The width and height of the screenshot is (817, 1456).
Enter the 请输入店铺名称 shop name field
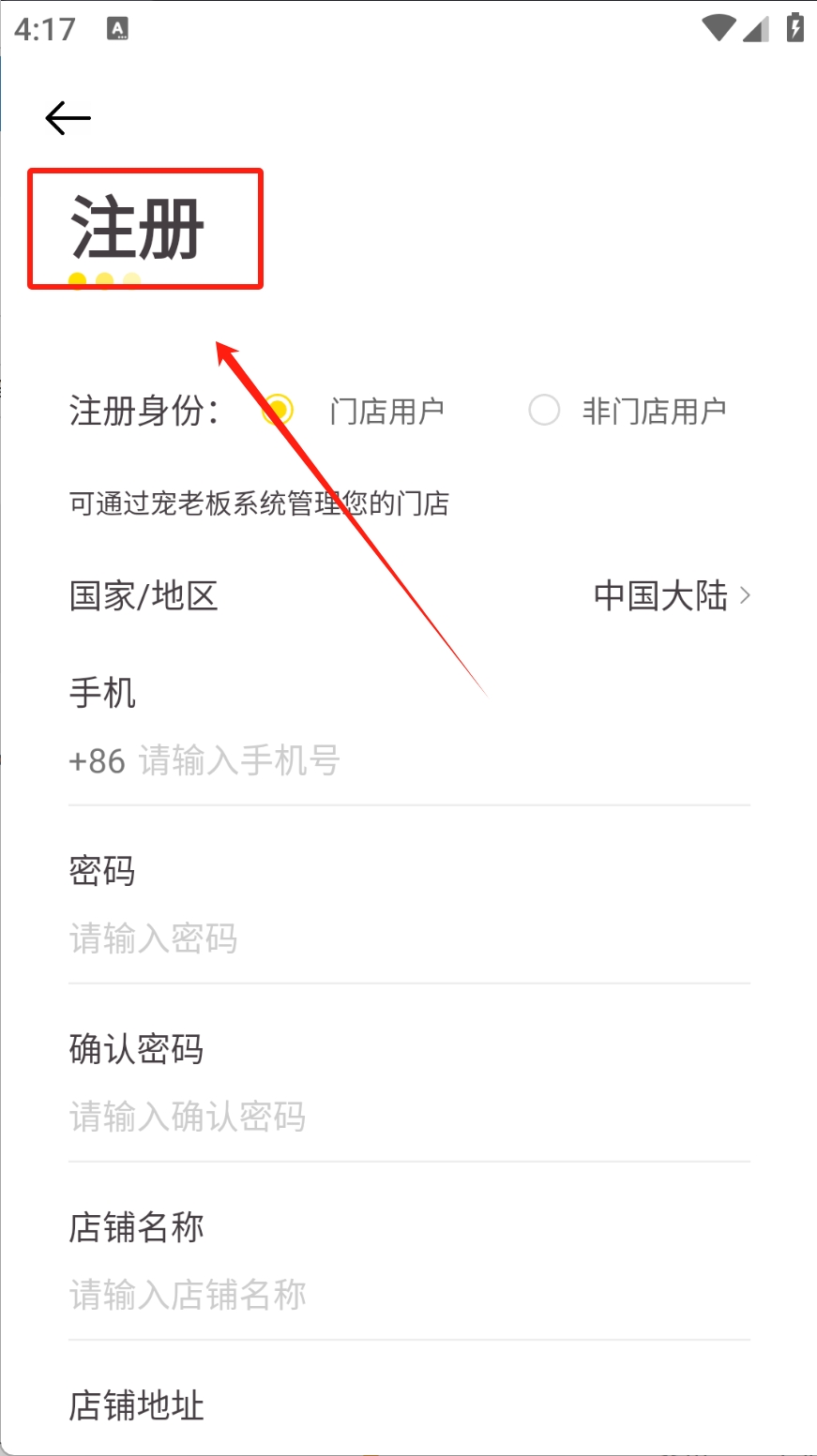[x=408, y=1295]
